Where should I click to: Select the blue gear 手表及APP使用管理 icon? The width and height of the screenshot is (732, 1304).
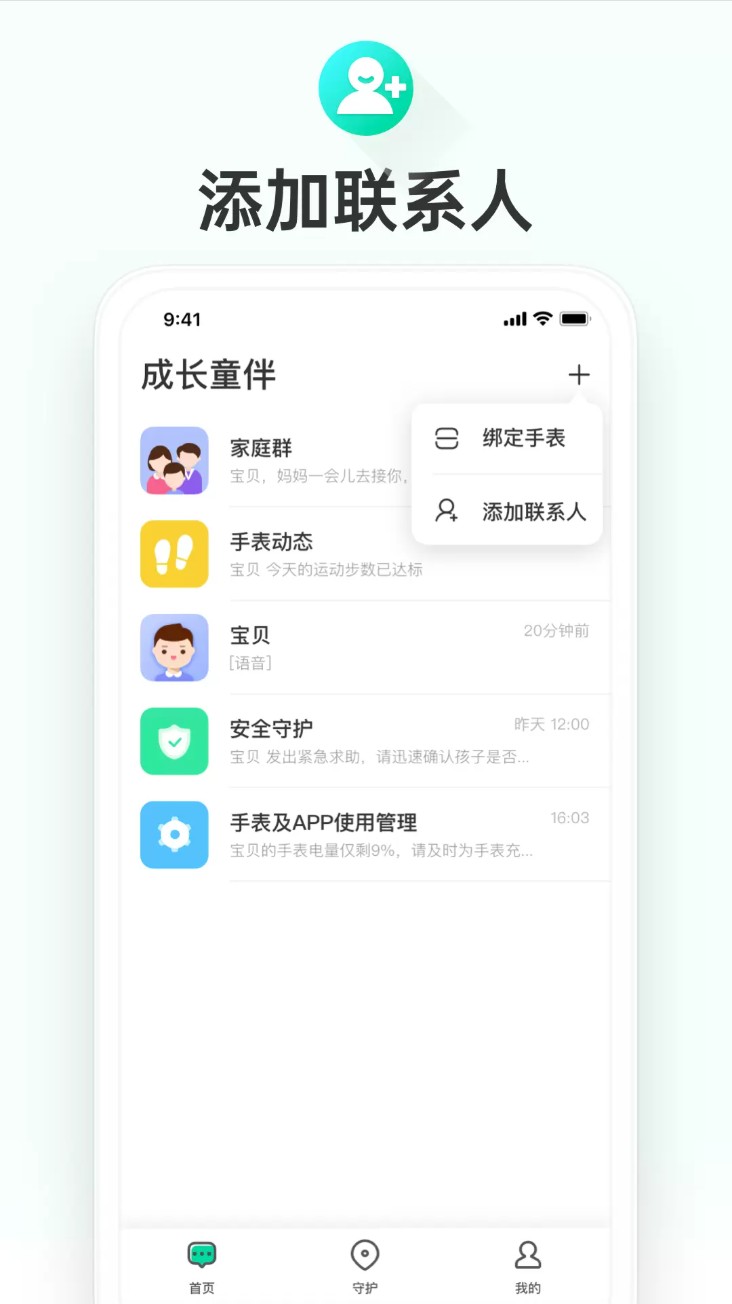(174, 834)
